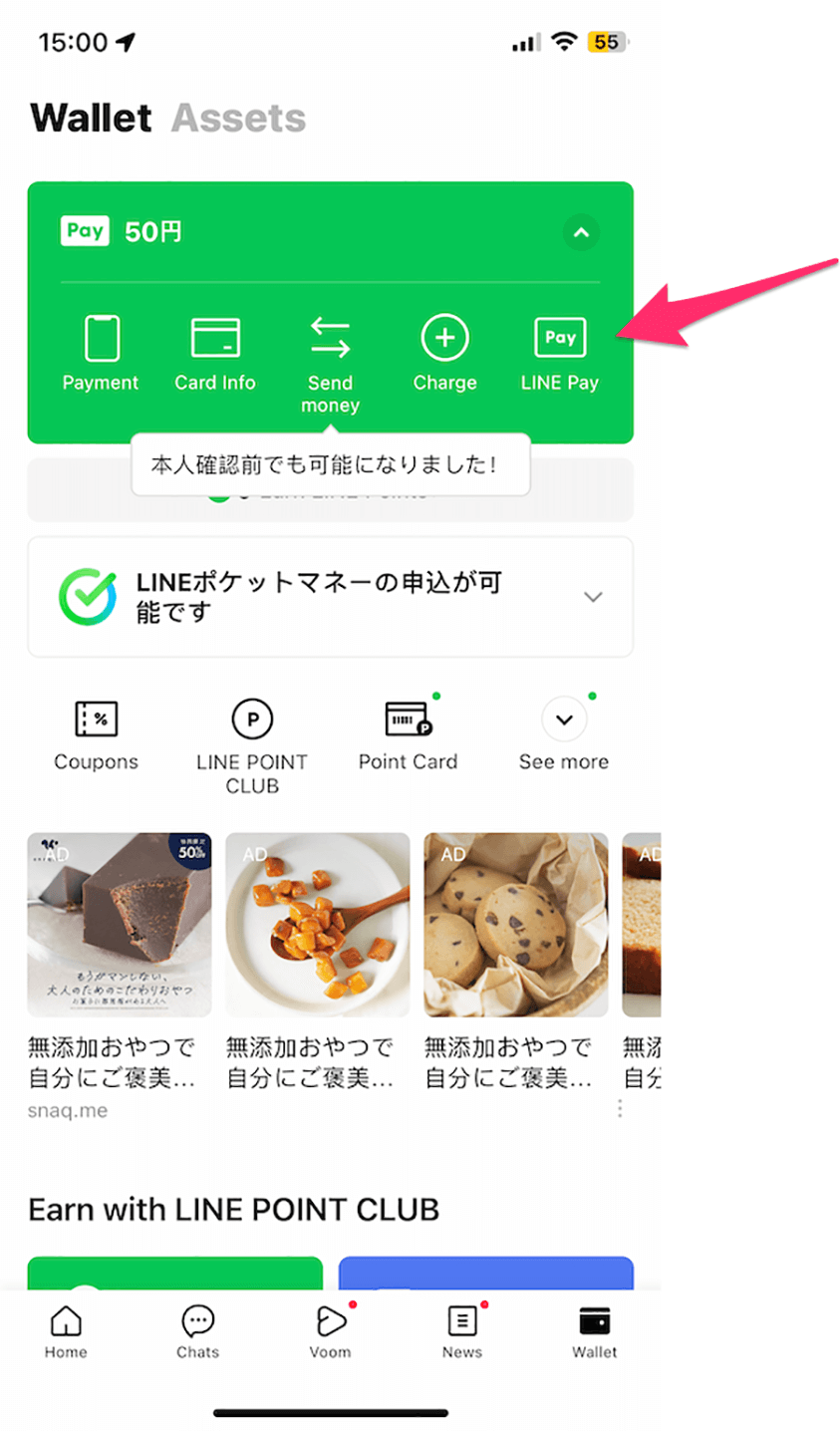
Task: Open the chocolate chip cookies ad
Action: [x=516, y=925]
